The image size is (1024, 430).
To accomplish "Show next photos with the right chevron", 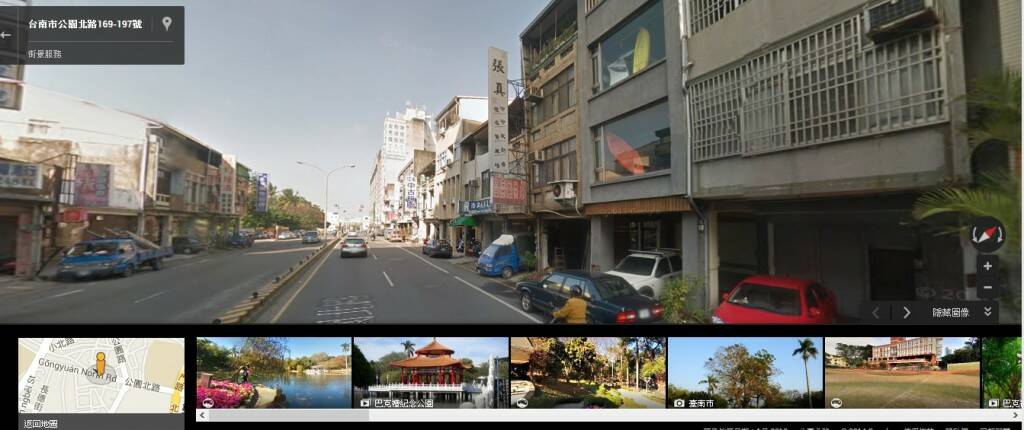I will coord(907,312).
